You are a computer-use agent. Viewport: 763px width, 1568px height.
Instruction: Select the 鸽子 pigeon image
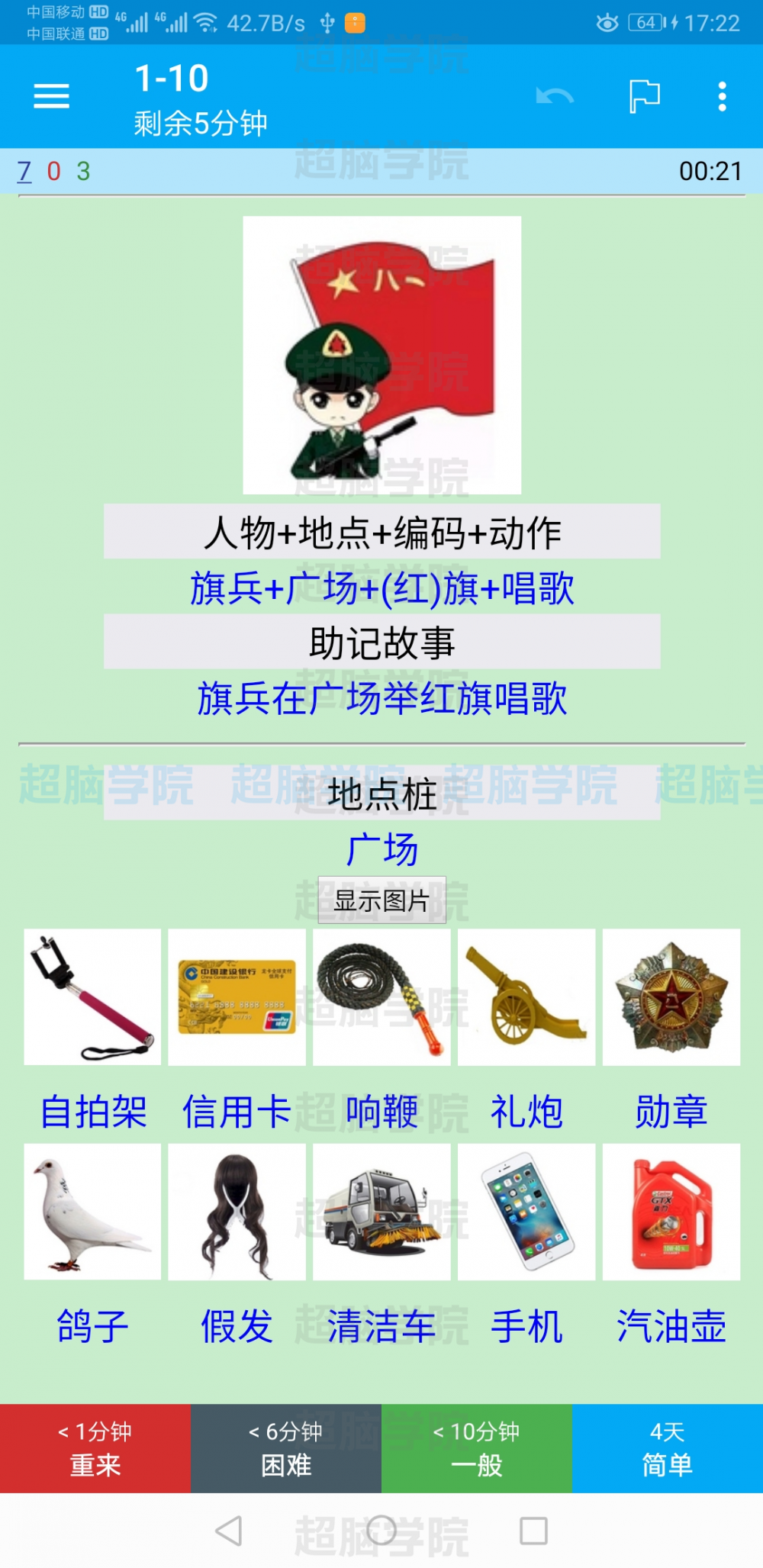click(92, 1212)
